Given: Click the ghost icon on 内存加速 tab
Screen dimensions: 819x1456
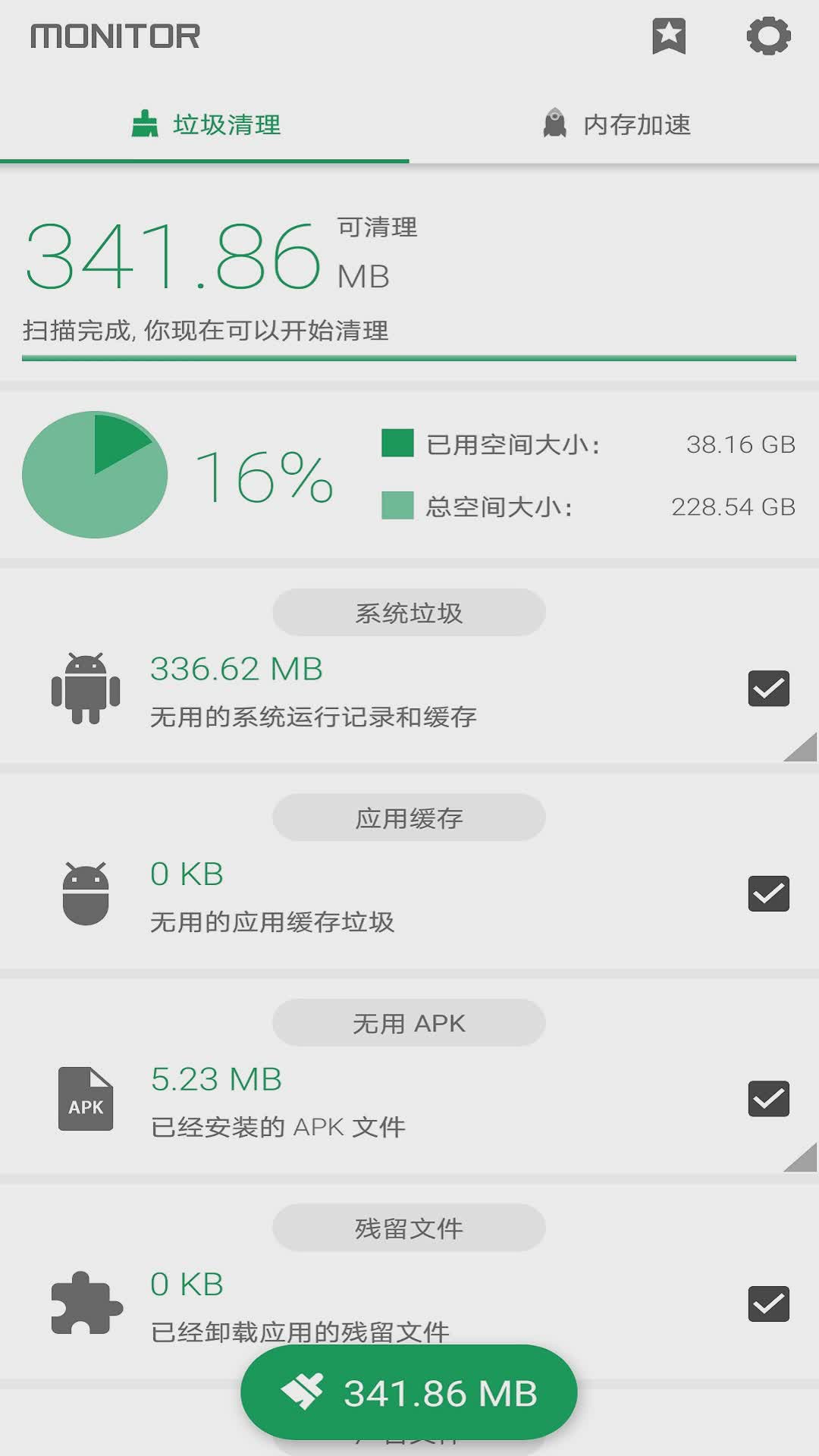Looking at the screenshot, I should 556,123.
